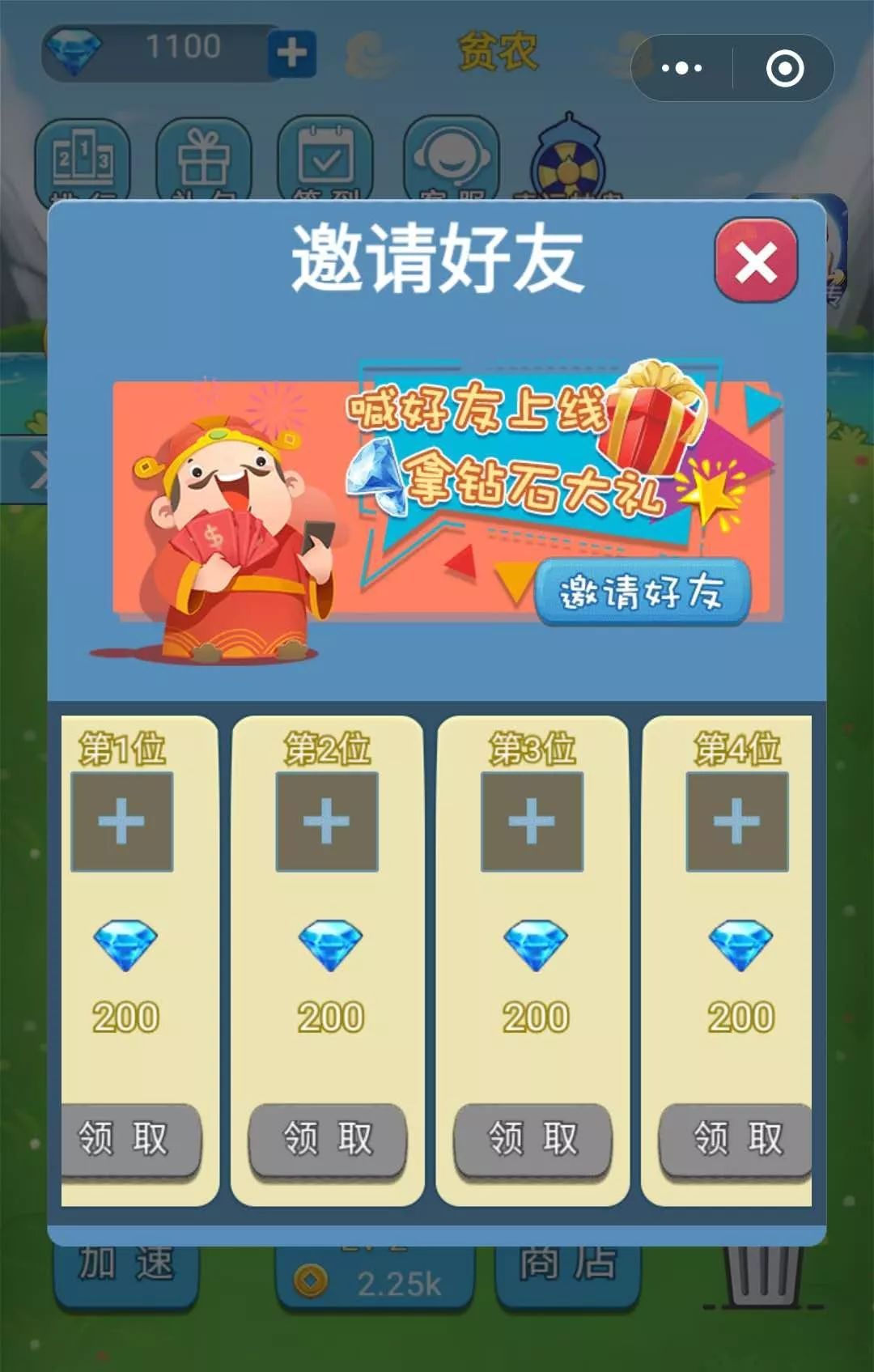Tap the 邀请好友 button on banner
The height and width of the screenshot is (1372, 874).
click(x=642, y=592)
